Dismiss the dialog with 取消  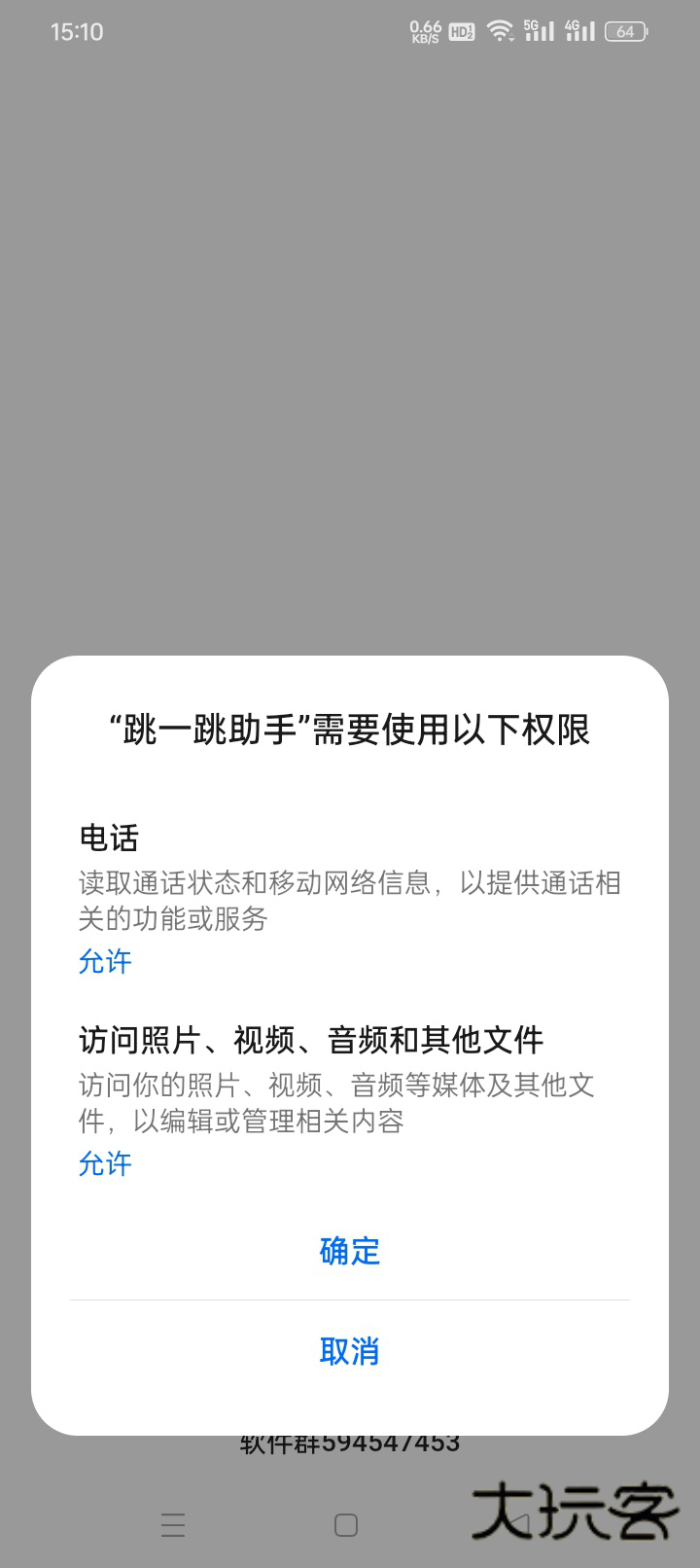pos(350,1351)
